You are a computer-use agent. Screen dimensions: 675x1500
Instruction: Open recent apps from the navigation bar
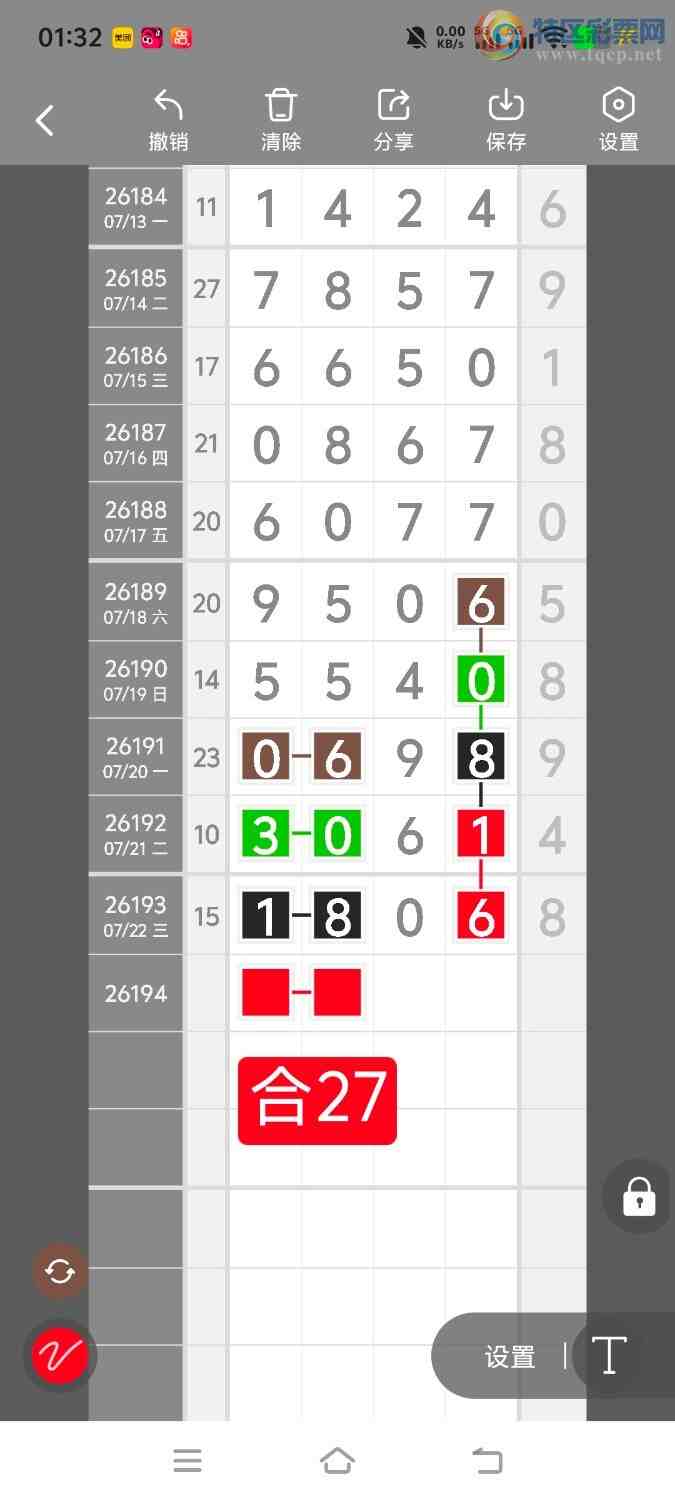pos(187,1461)
